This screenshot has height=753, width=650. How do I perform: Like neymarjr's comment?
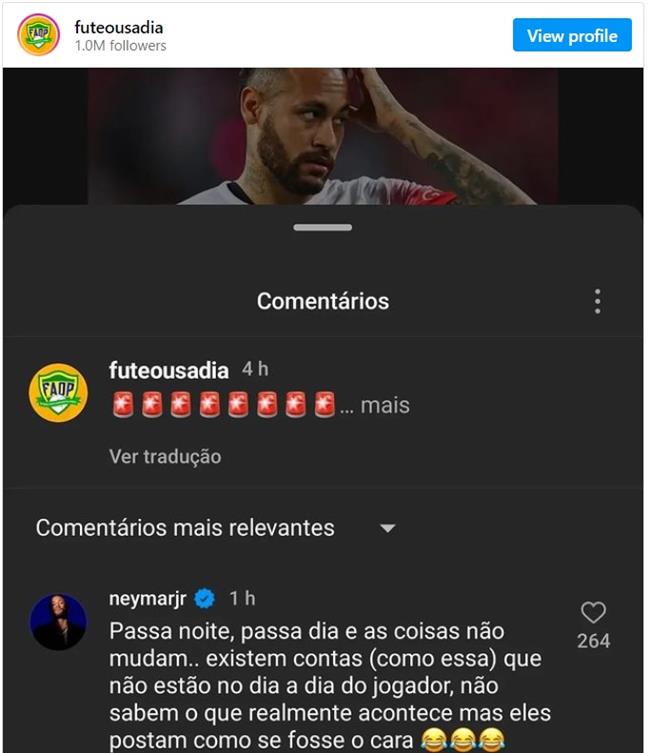[593, 613]
